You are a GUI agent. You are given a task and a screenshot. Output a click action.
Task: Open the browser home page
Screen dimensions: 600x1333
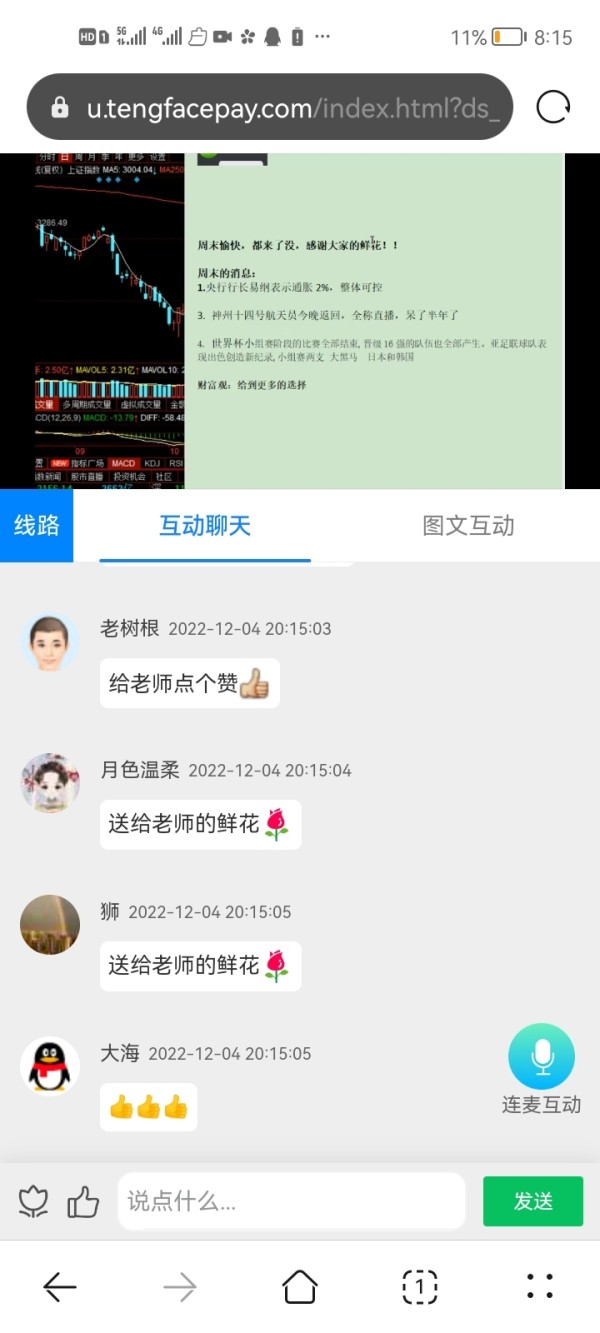[300, 1287]
